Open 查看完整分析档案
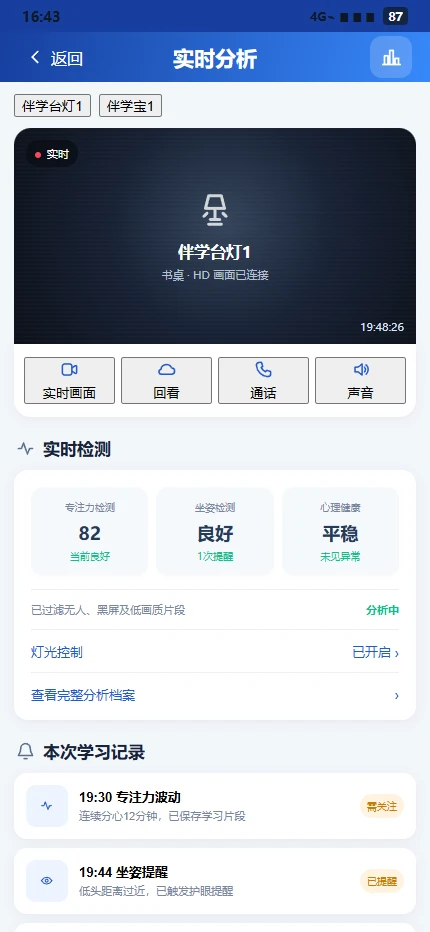 215,695
